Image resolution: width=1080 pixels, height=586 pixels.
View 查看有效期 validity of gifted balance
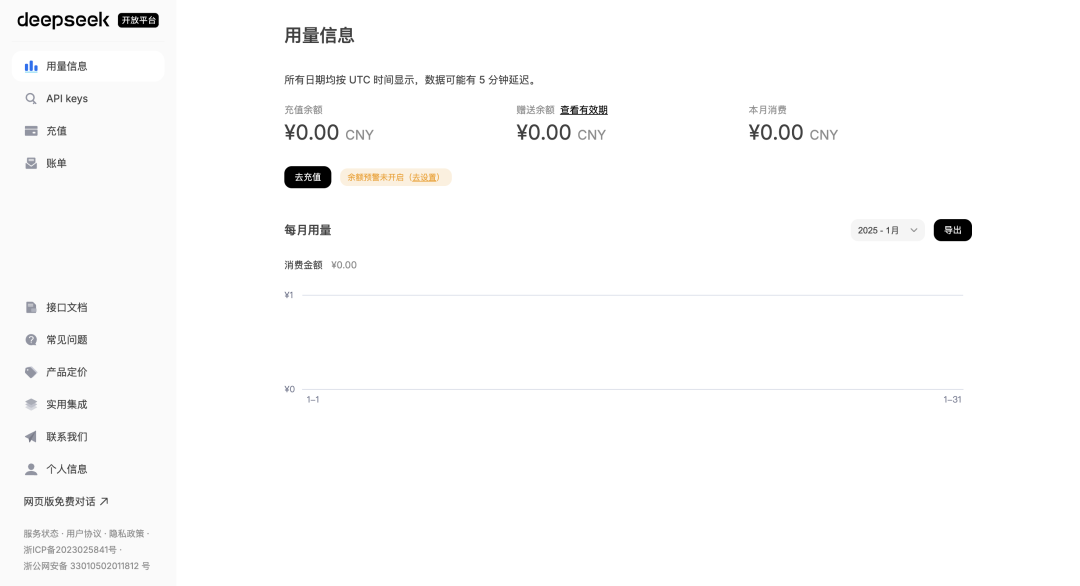583,110
